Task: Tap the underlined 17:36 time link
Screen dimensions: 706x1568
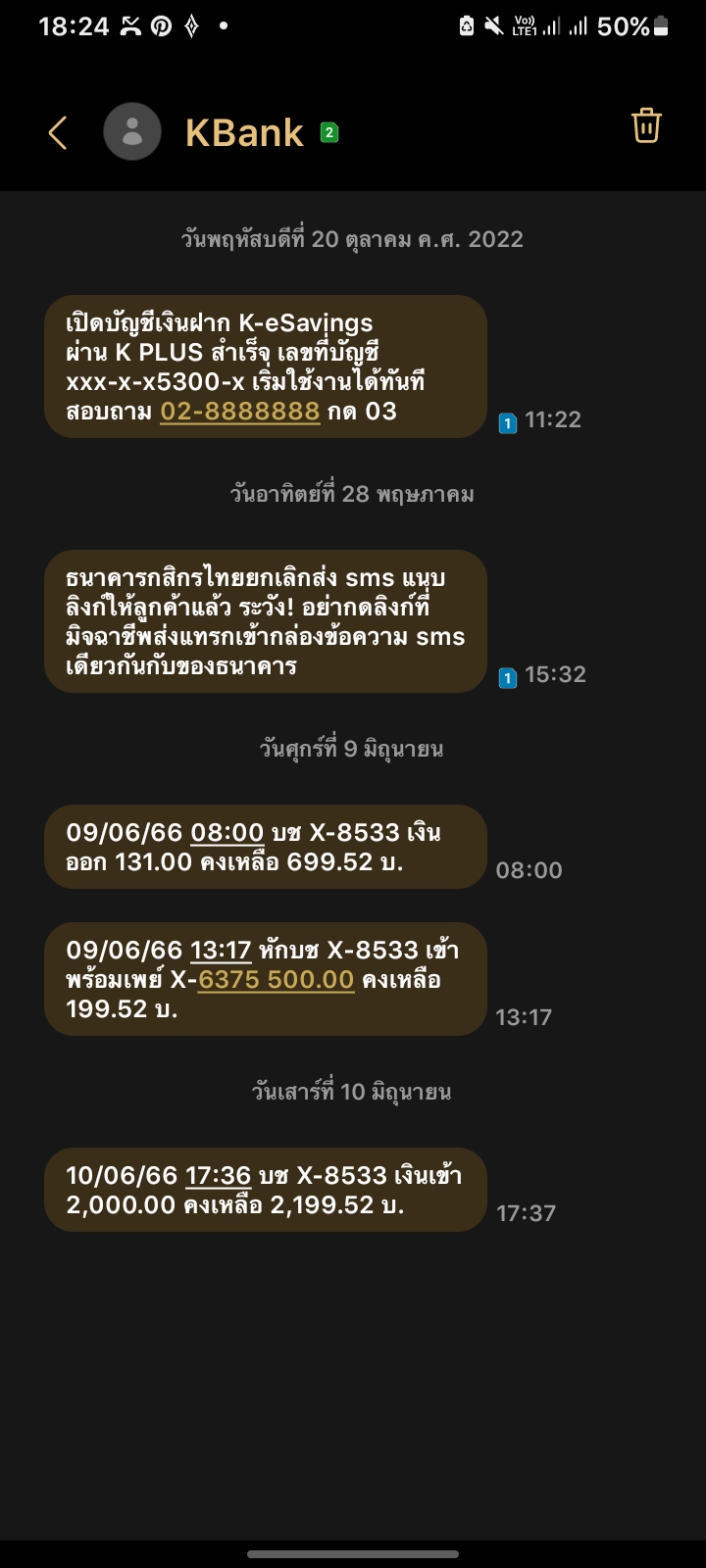Action: pyautogui.click(x=218, y=1175)
